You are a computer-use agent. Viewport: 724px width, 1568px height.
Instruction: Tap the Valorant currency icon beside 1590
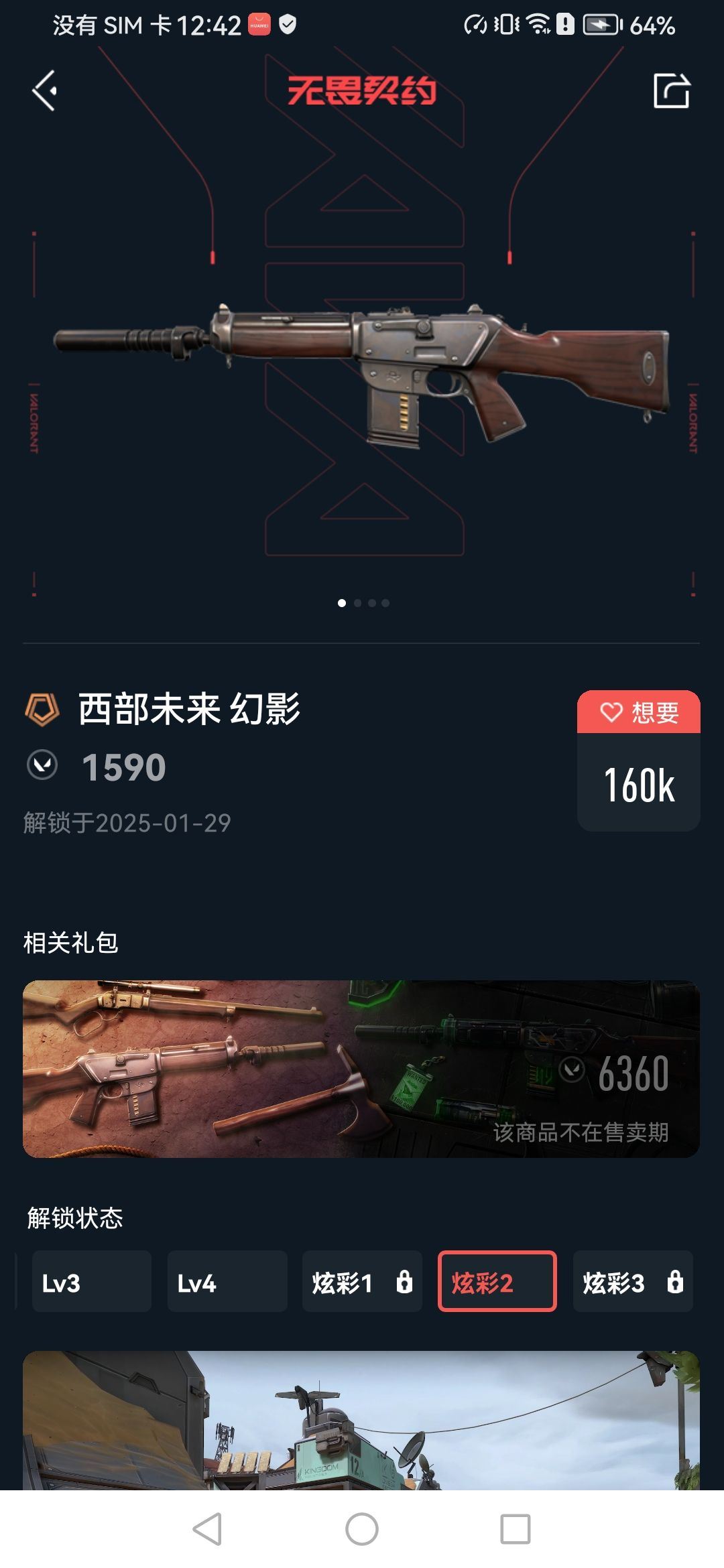42,767
